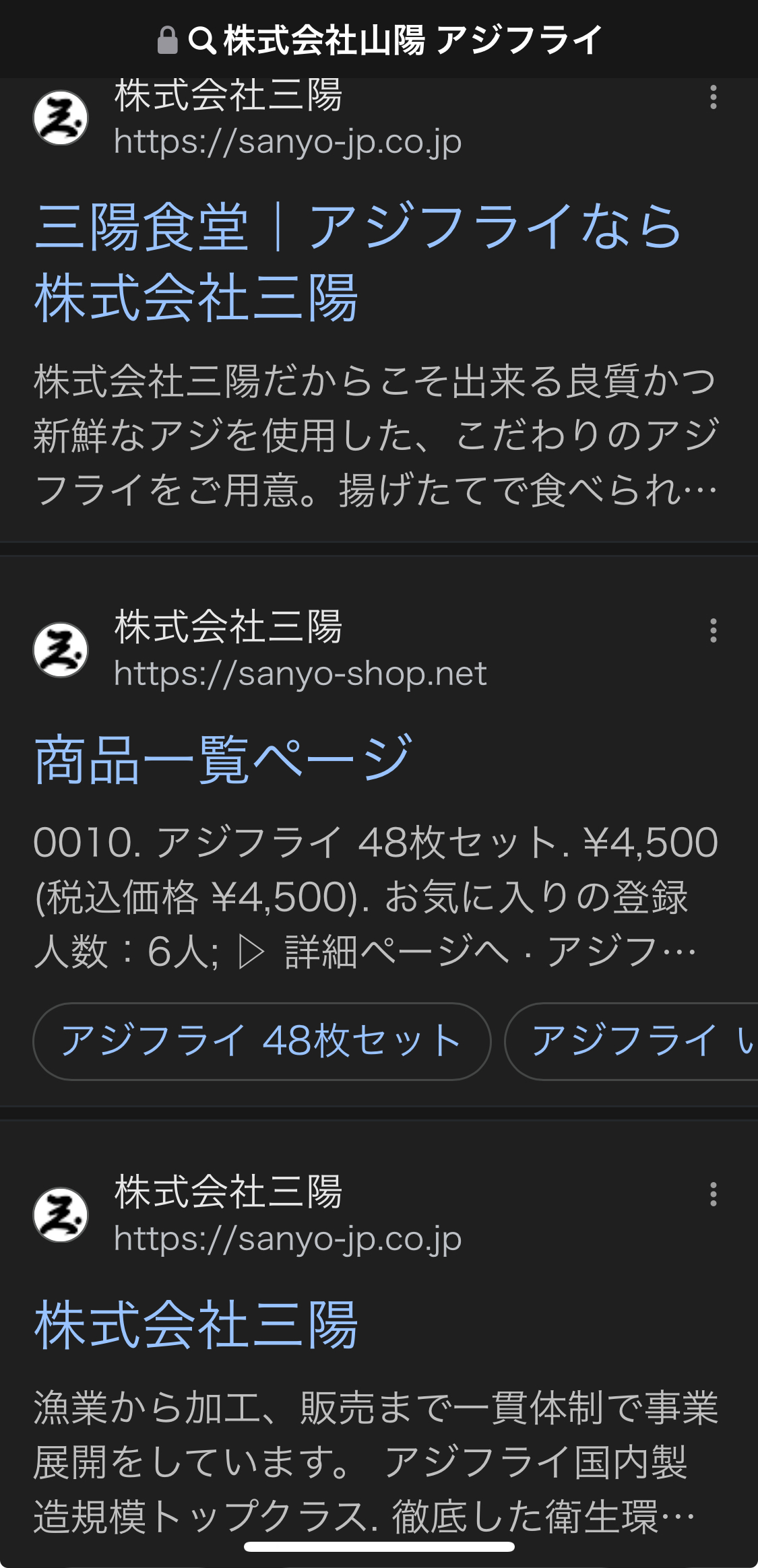Select the アジフライ 48枚セット chip
The image size is (758, 1568).
point(261,1041)
